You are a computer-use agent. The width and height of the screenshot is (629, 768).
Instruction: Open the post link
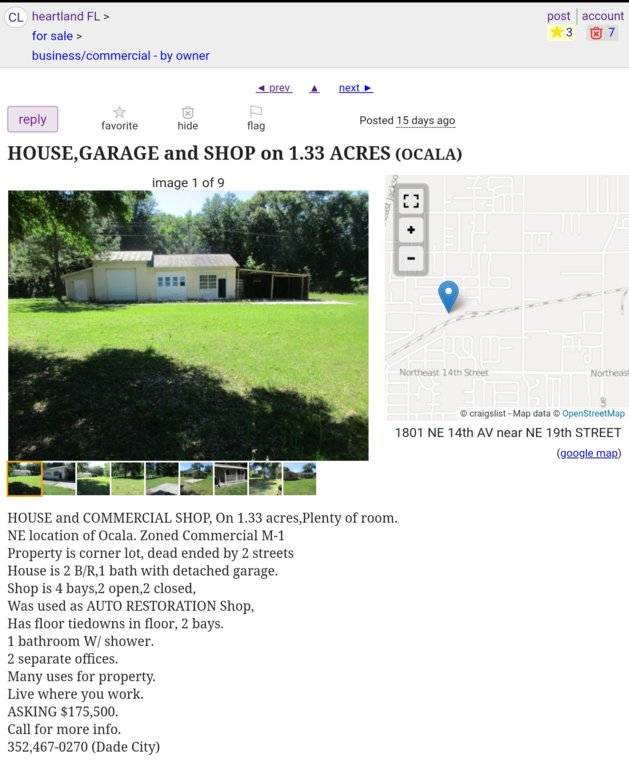click(558, 16)
